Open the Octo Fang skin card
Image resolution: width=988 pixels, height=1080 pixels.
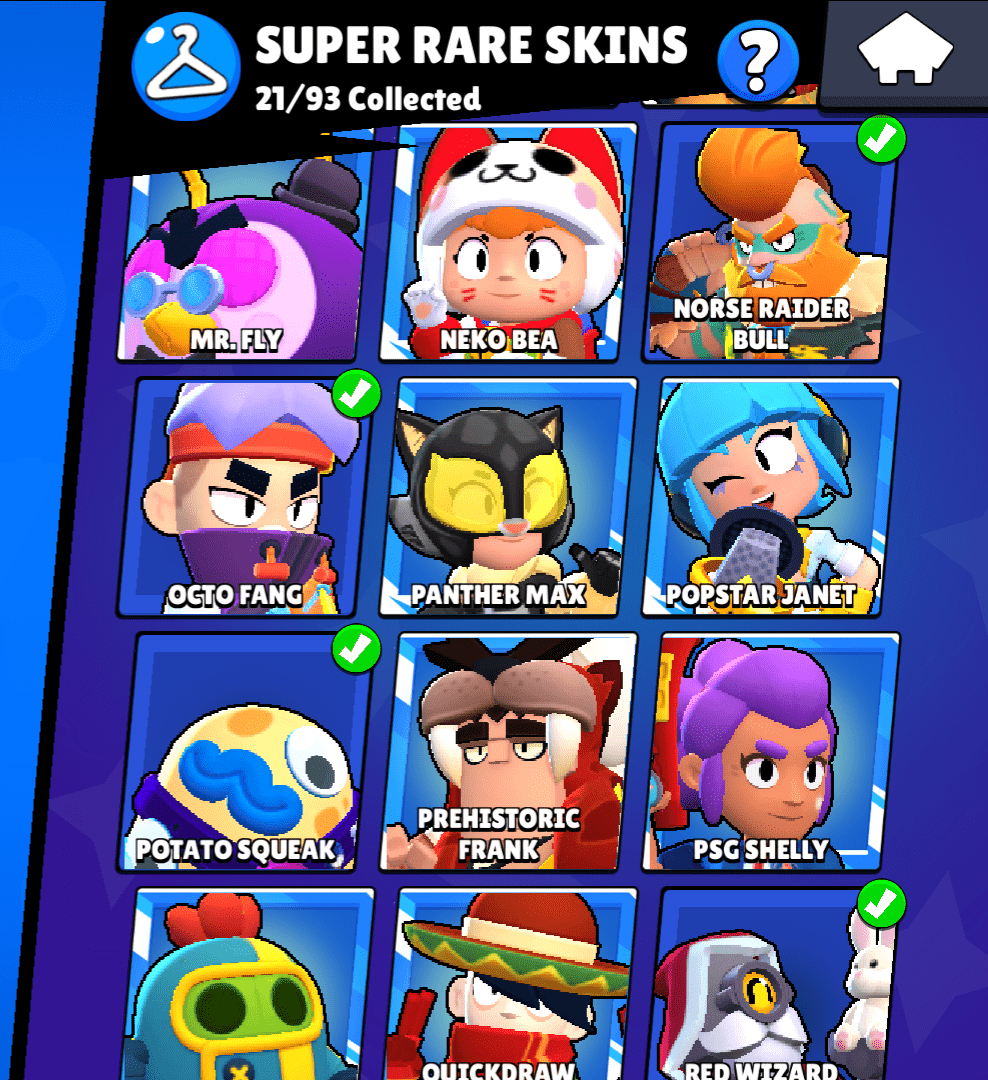point(247,497)
